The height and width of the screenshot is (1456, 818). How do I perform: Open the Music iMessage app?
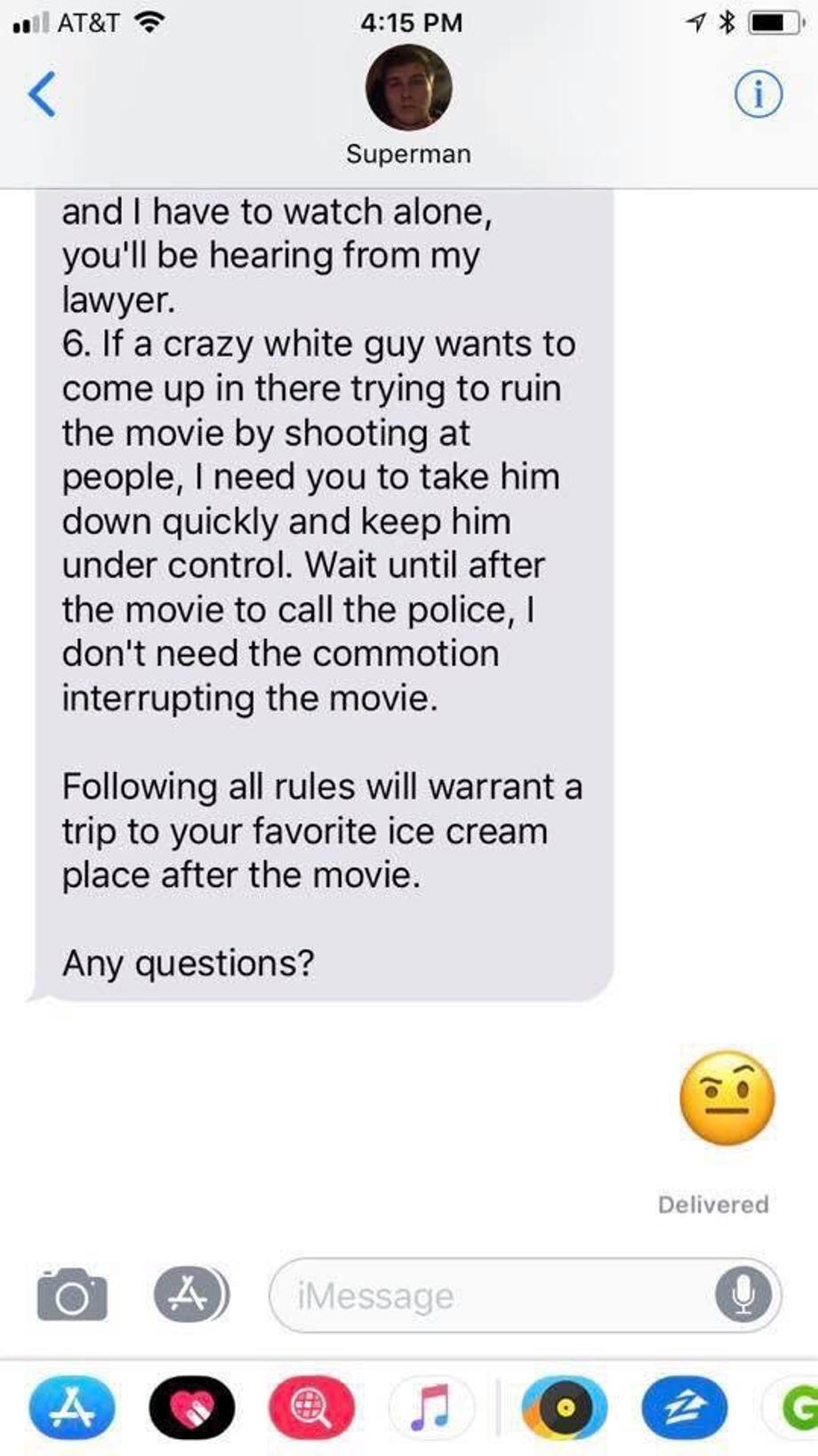[431, 1408]
